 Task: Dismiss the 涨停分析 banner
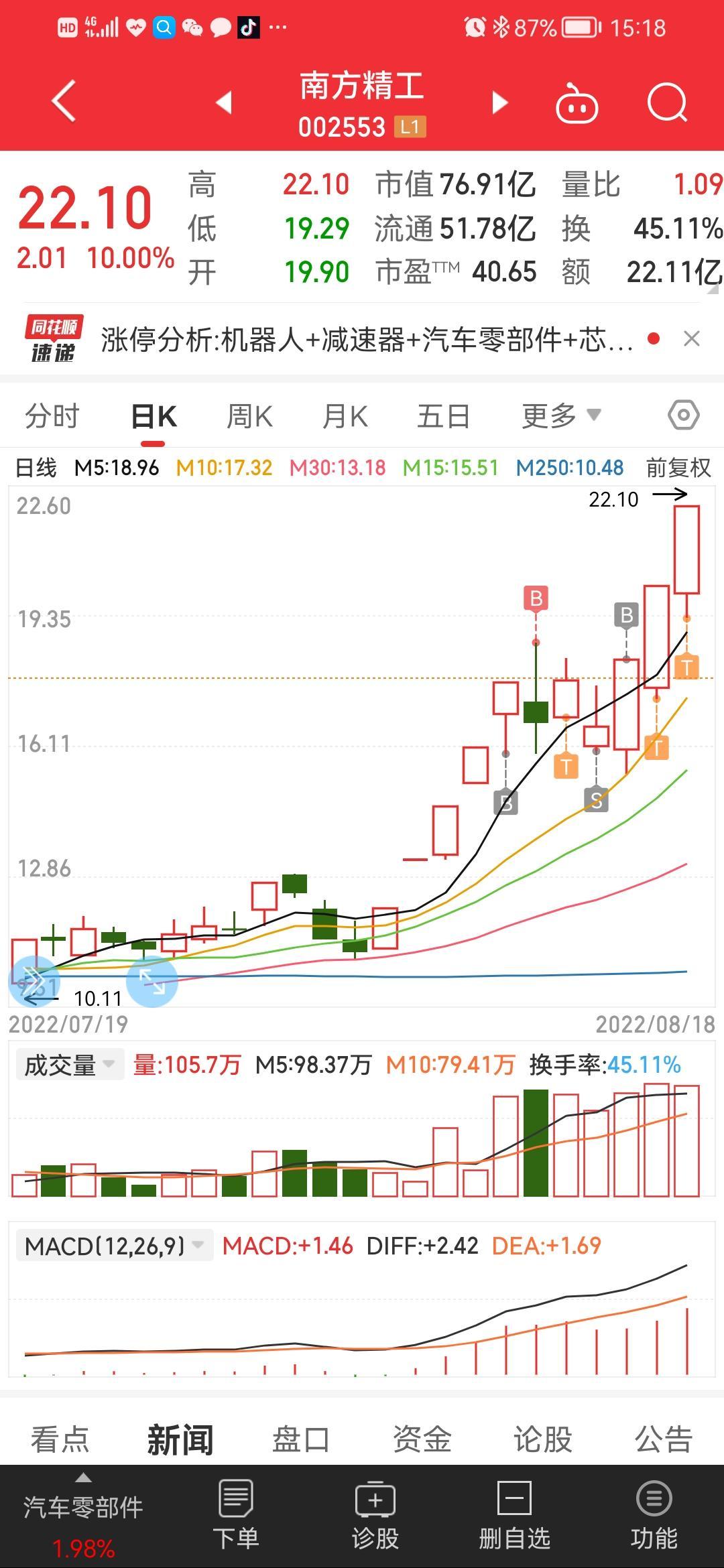point(692,339)
